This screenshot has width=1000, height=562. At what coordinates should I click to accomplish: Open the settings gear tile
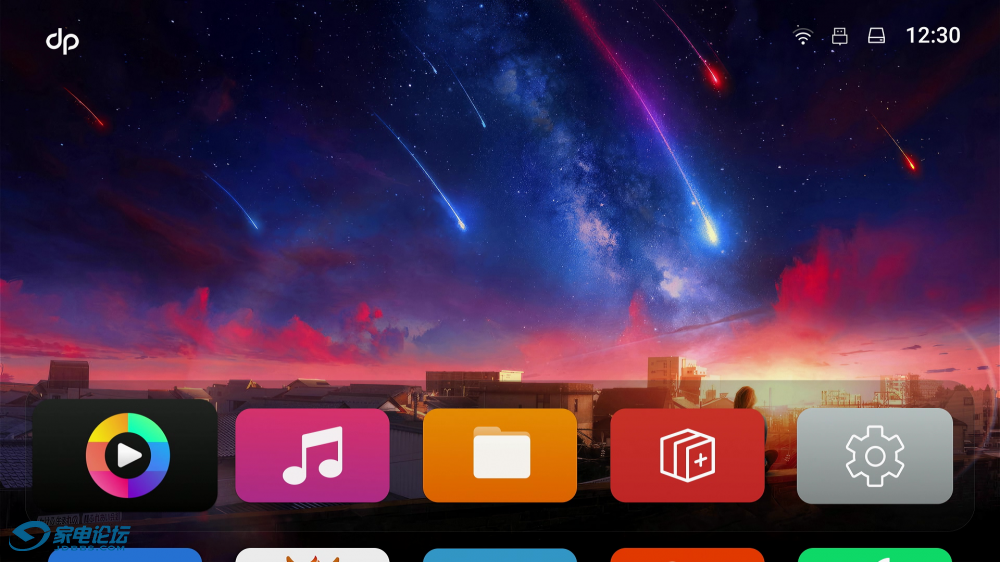[874, 455]
